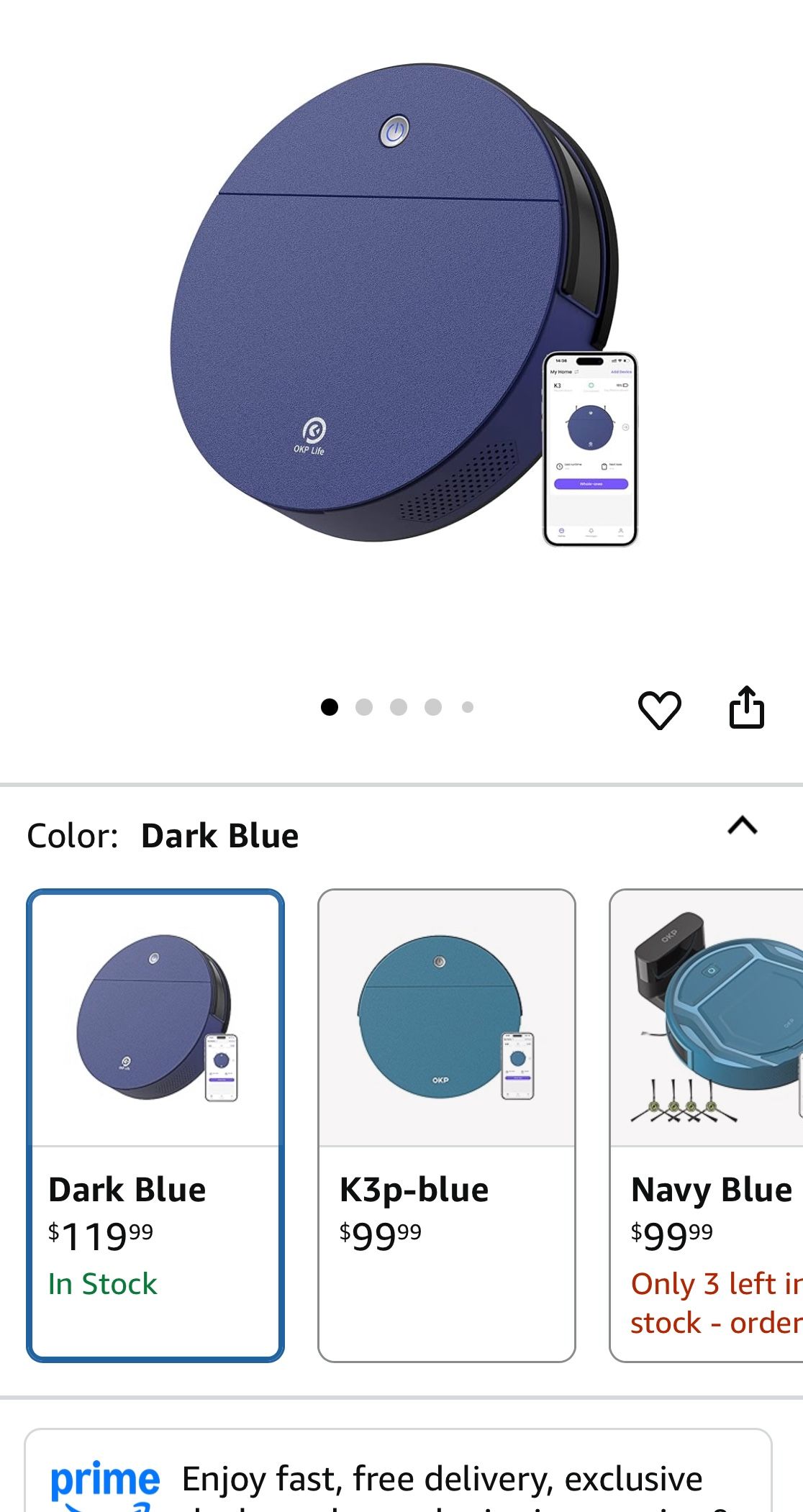Collapse the Color options section
Viewport: 803px width, 1512px height.
[743, 825]
